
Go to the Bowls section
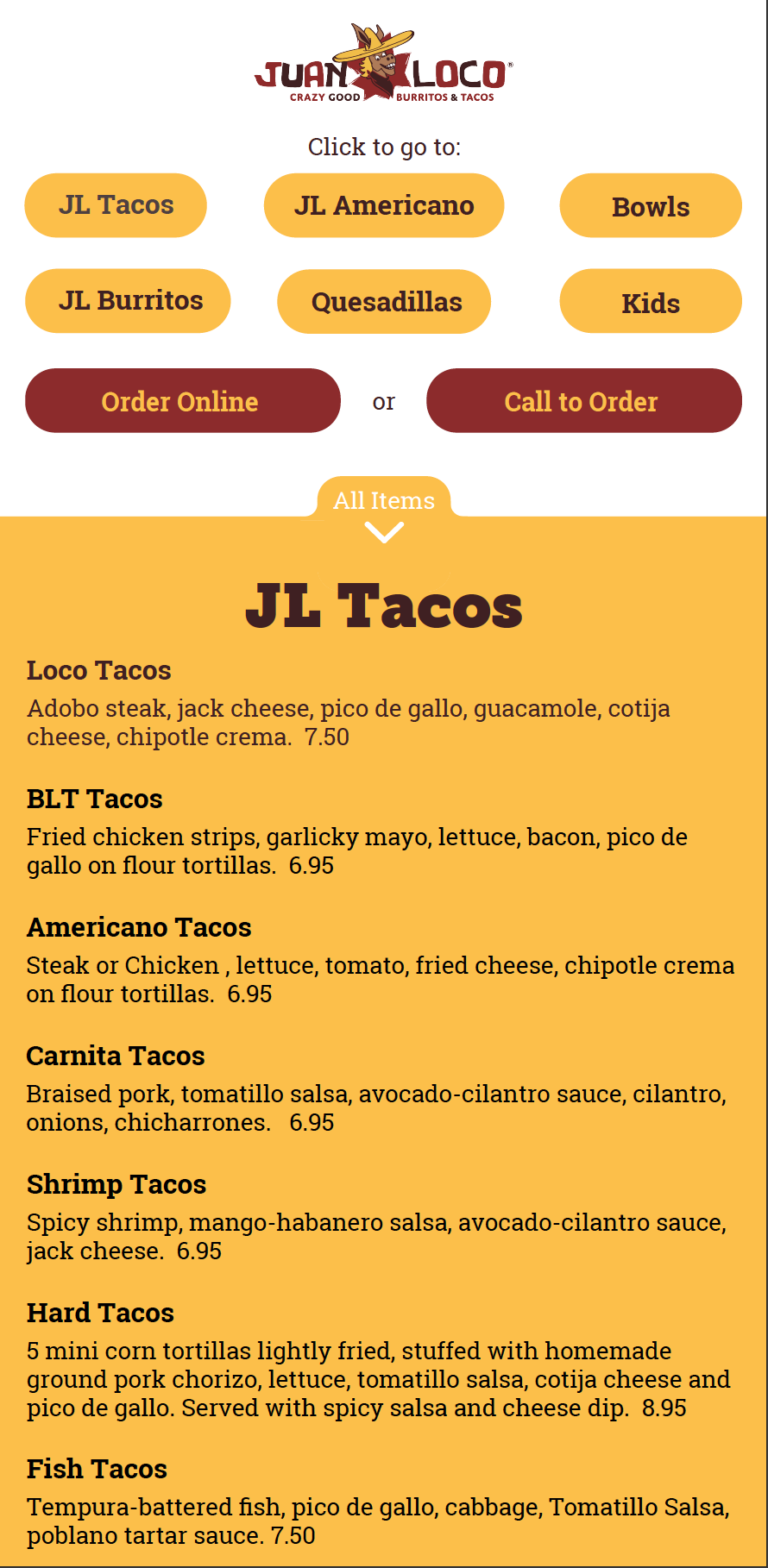(x=651, y=205)
